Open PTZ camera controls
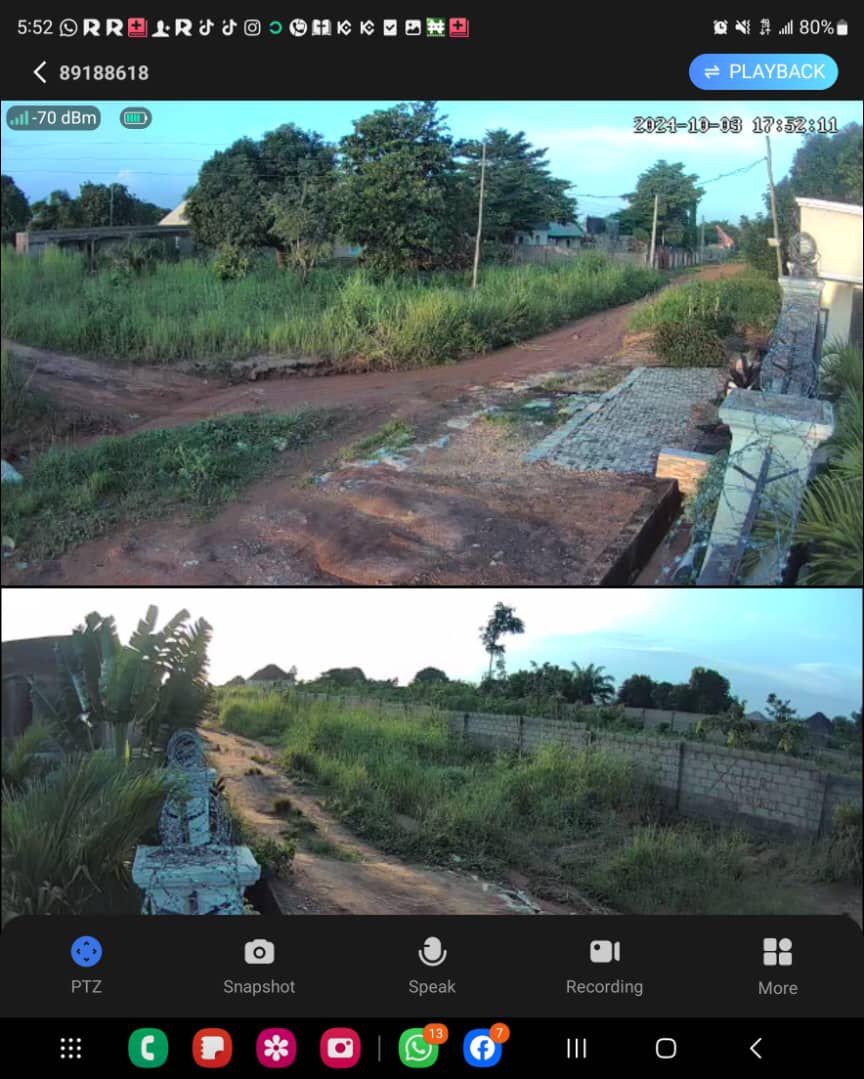Viewport: 864px width, 1079px height. (x=86, y=965)
